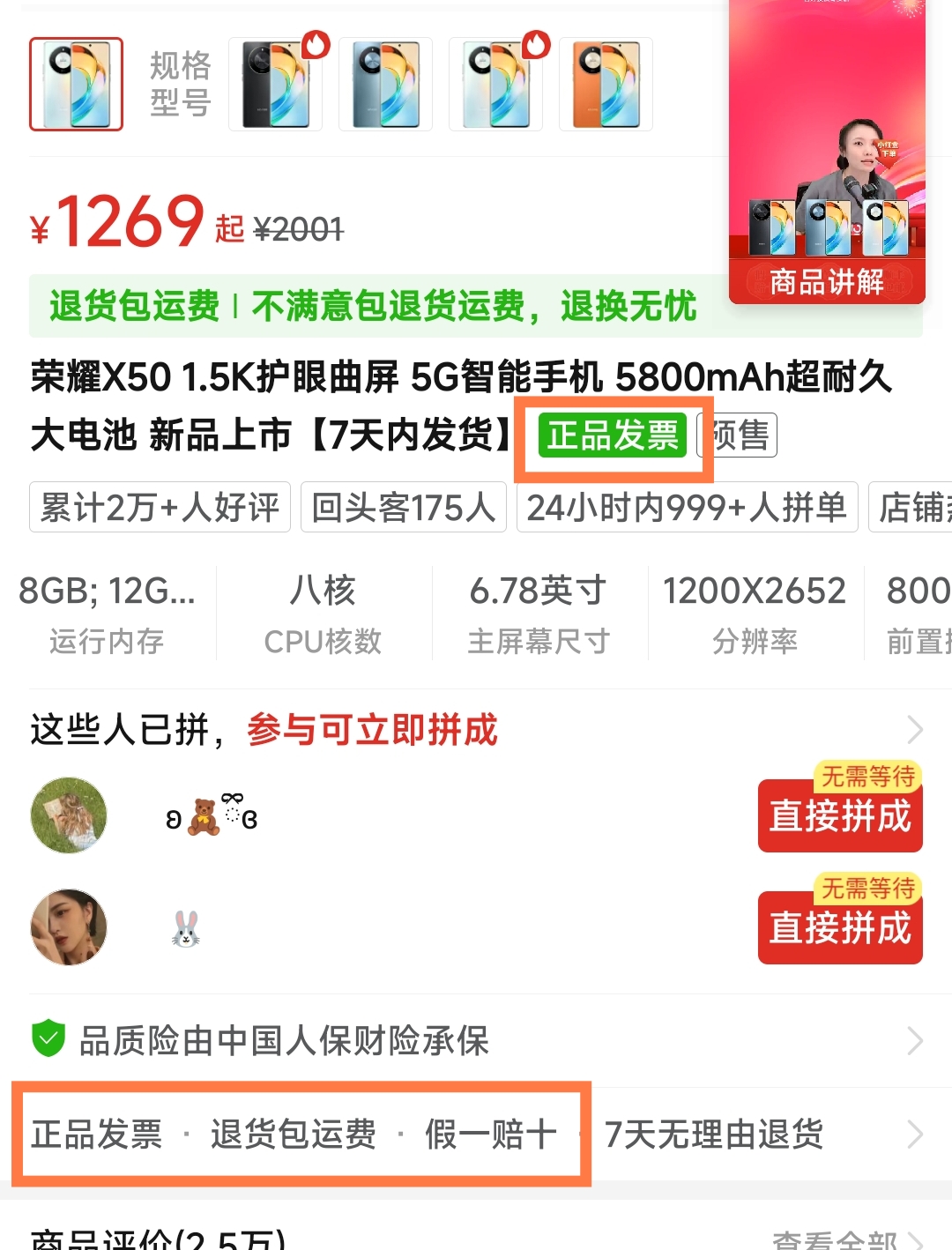Screen dimensions: 952x1250
Task: Select the 回头客175人 tag
Action: coord(403,507)
